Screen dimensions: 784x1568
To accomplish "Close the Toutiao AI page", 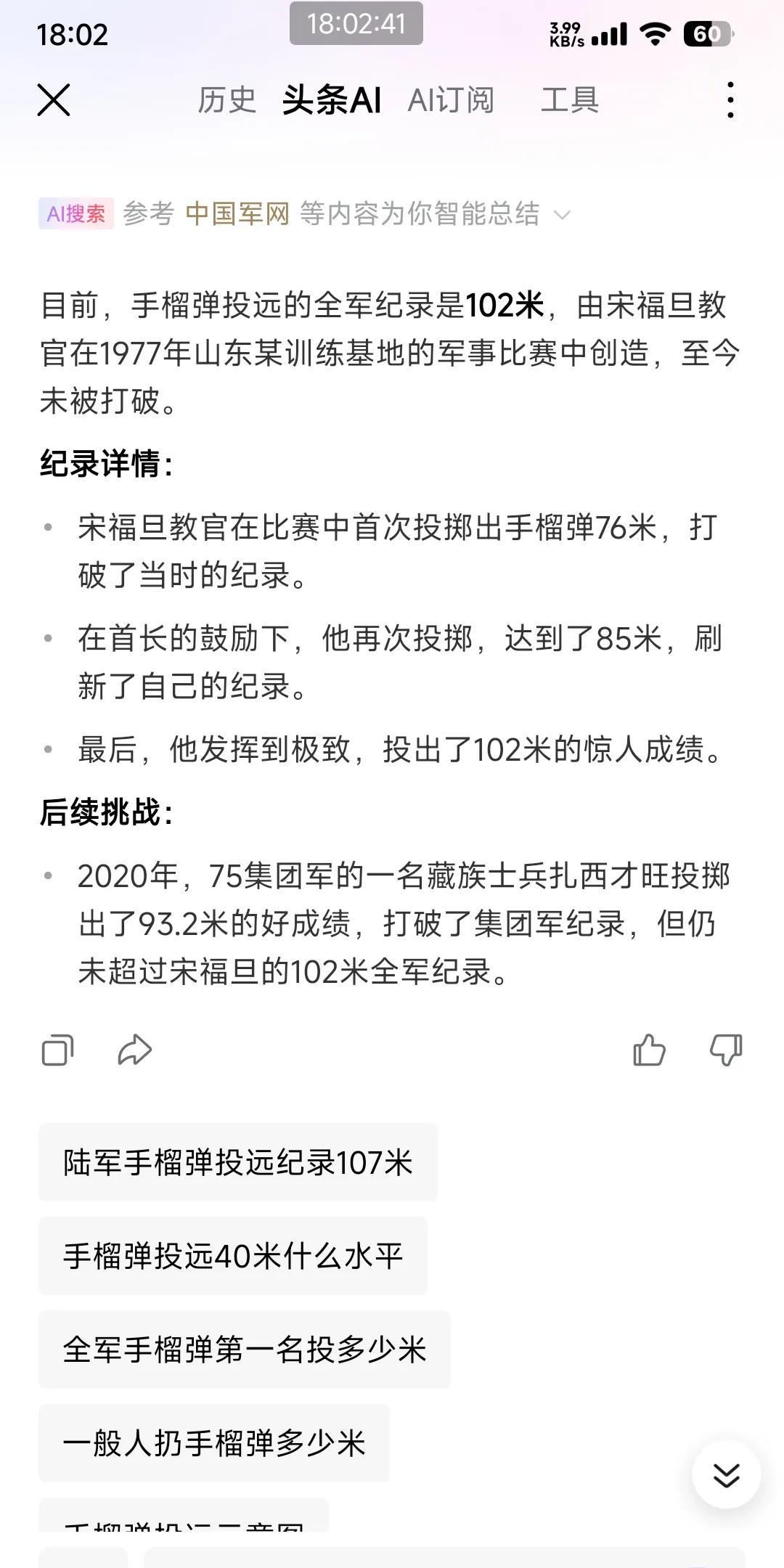I will tap(54, 100).
